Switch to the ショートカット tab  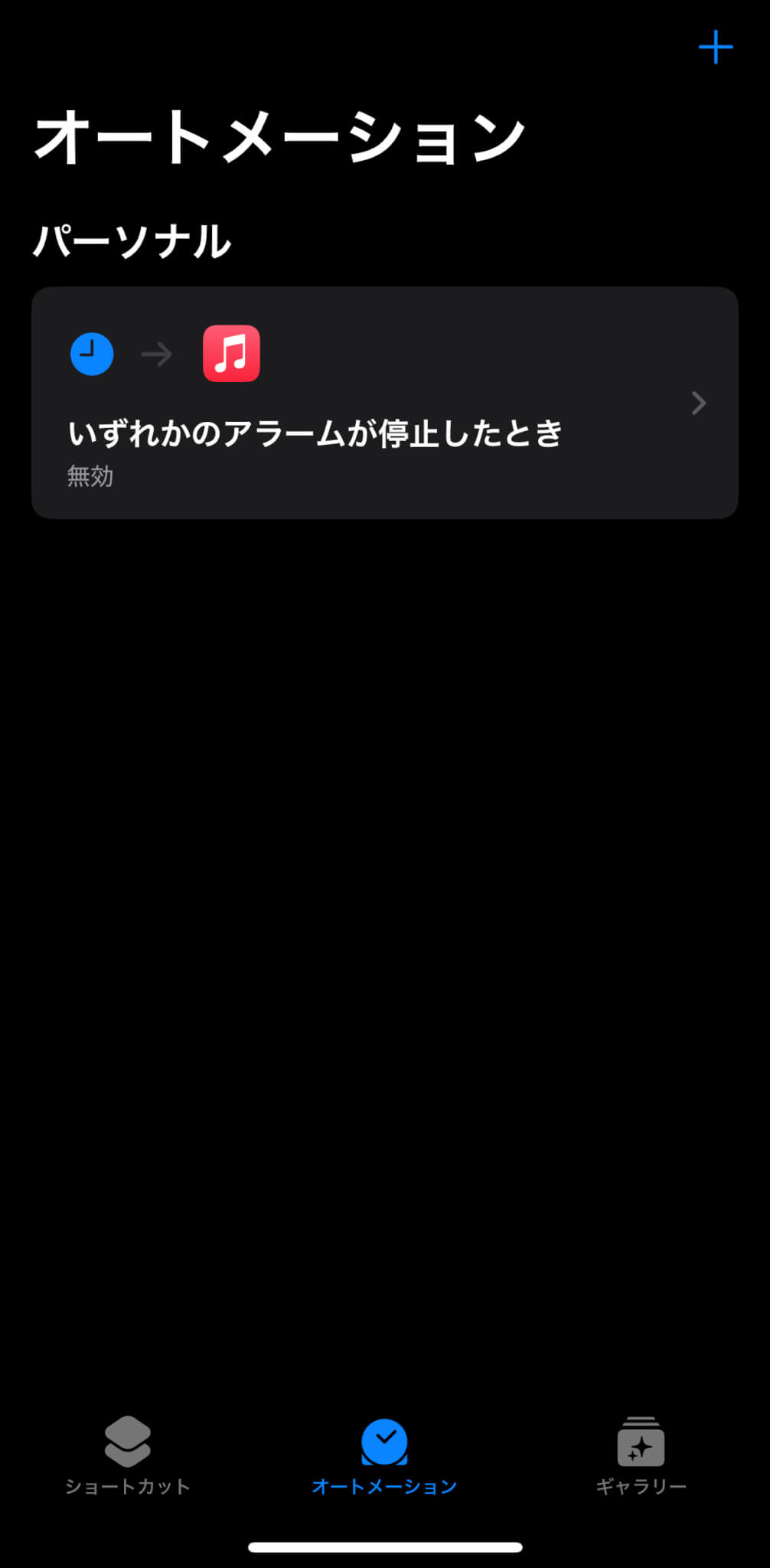point(128,1456)
